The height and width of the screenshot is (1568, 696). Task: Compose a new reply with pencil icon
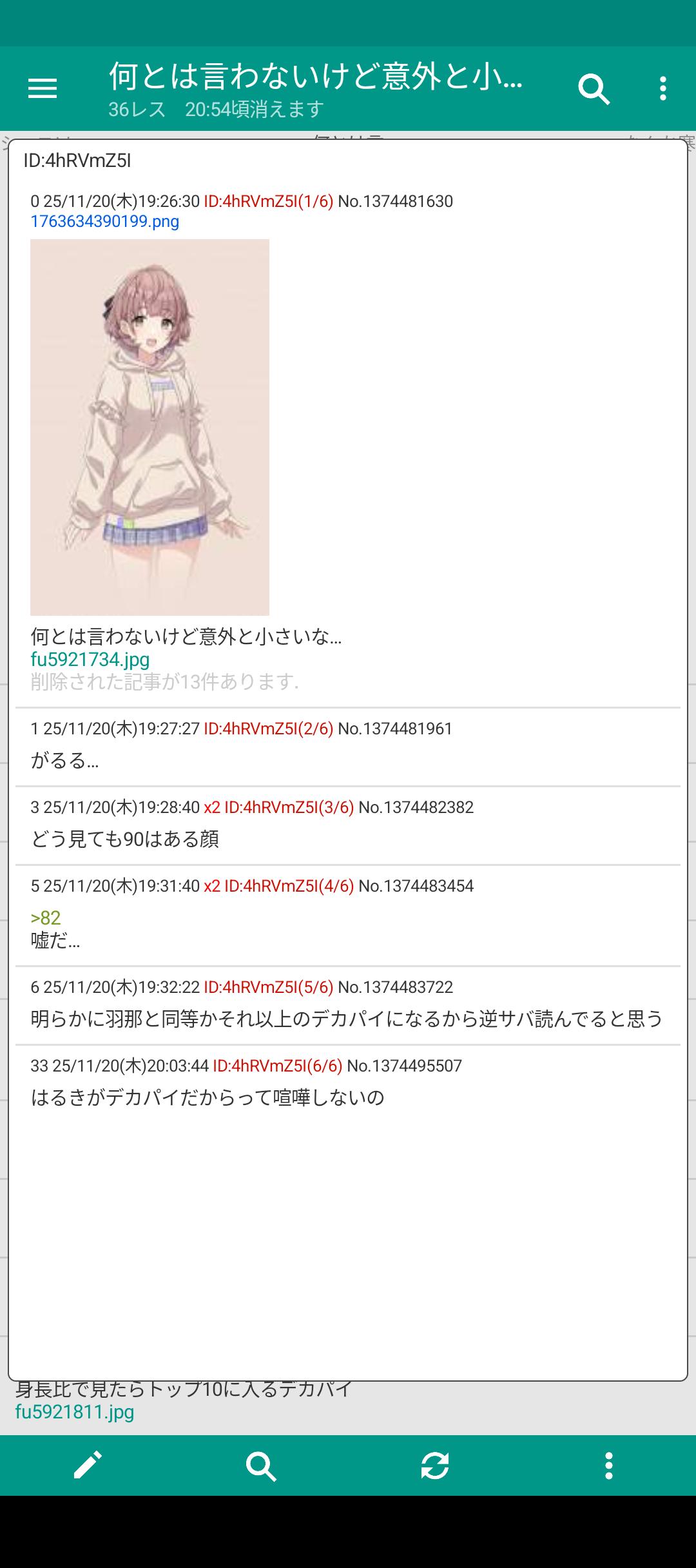click(x=87, y=1465)
